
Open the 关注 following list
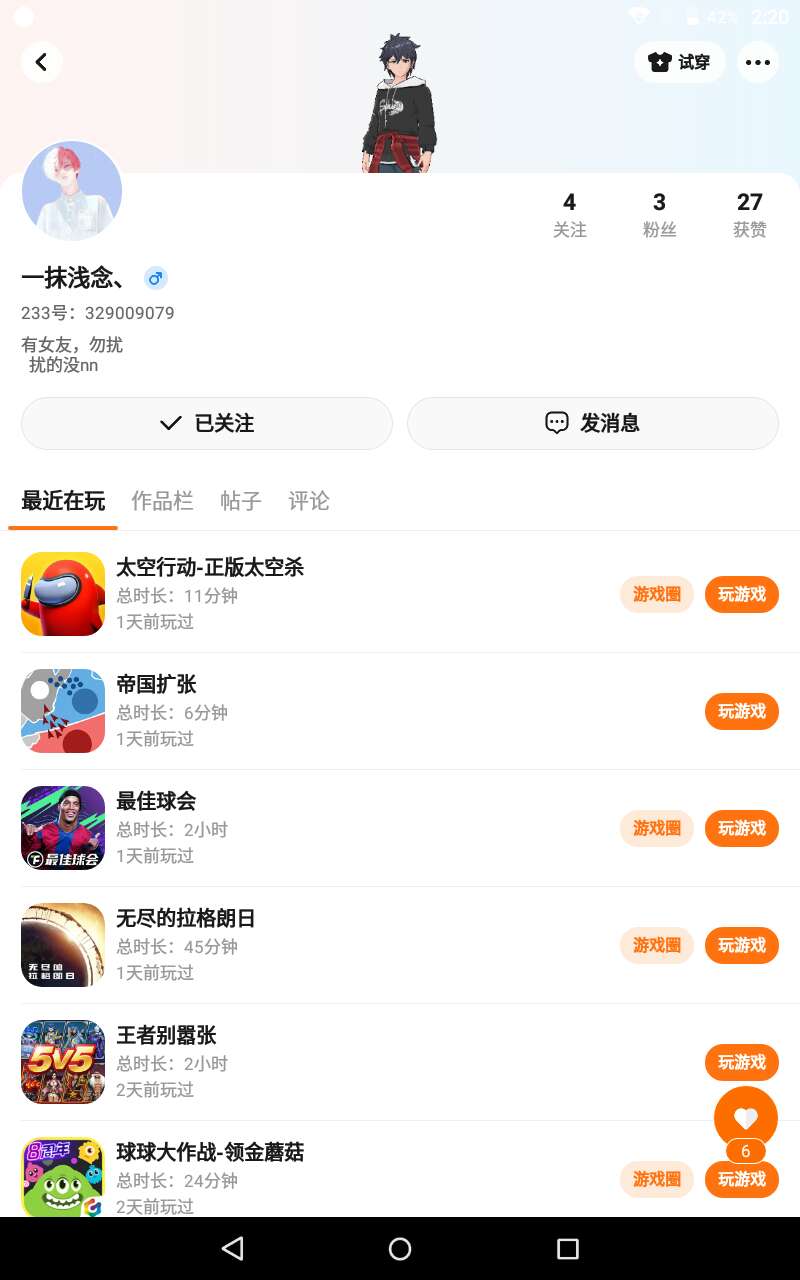569,215
